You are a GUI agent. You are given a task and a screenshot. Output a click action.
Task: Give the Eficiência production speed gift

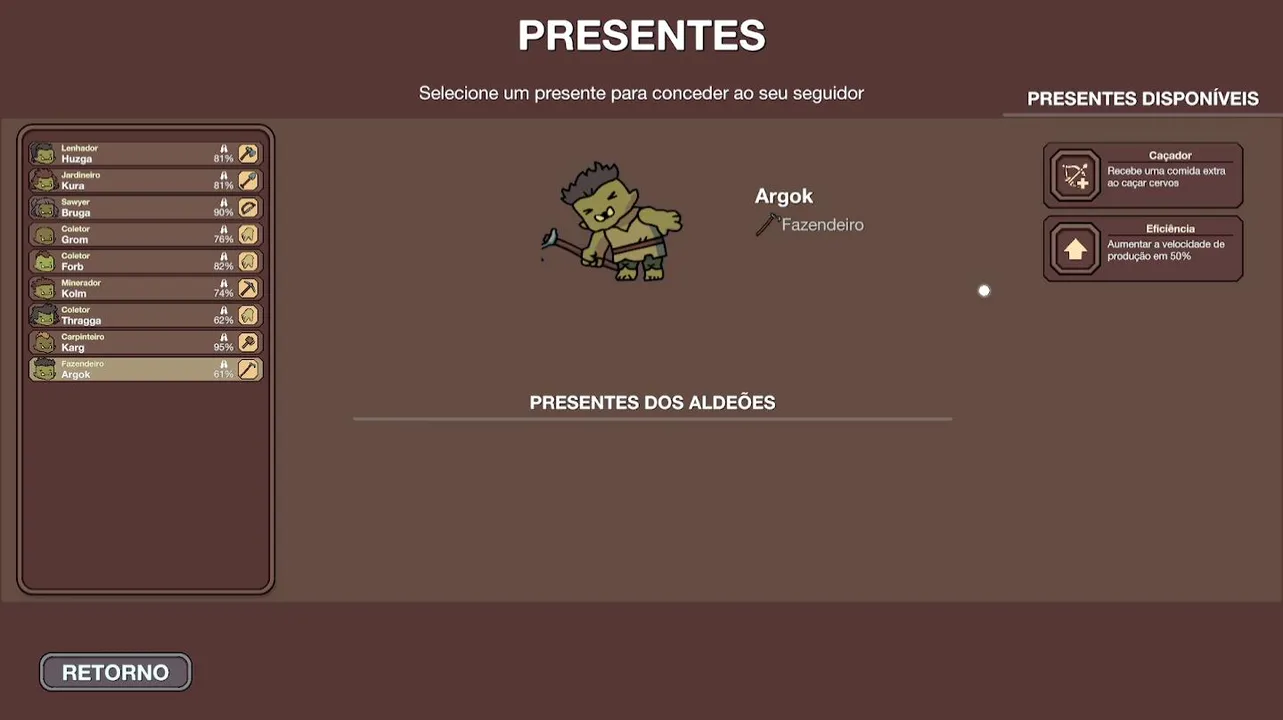pyautogui.click(x=1143, y=249)
